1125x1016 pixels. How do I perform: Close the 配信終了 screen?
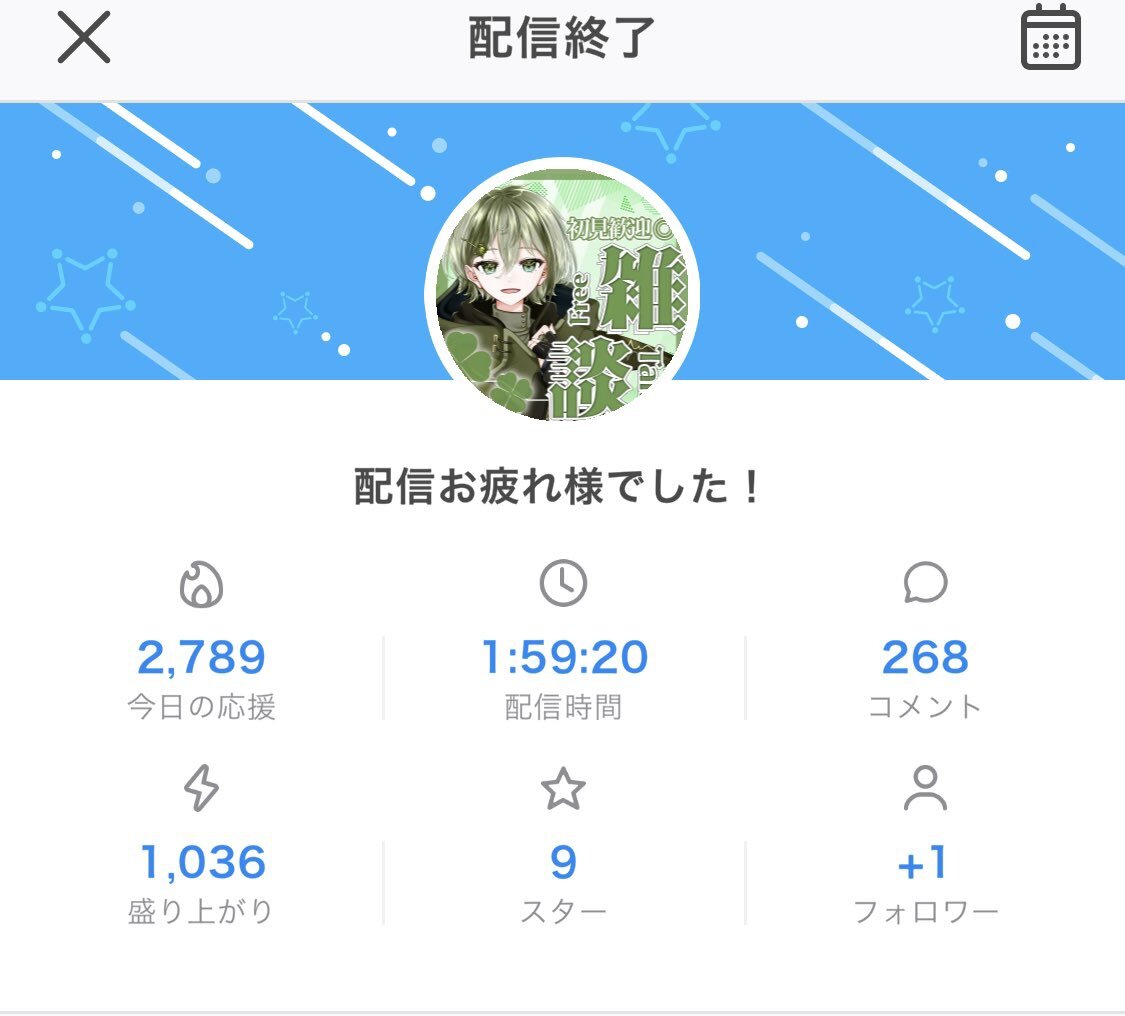(x=83, y=40)
